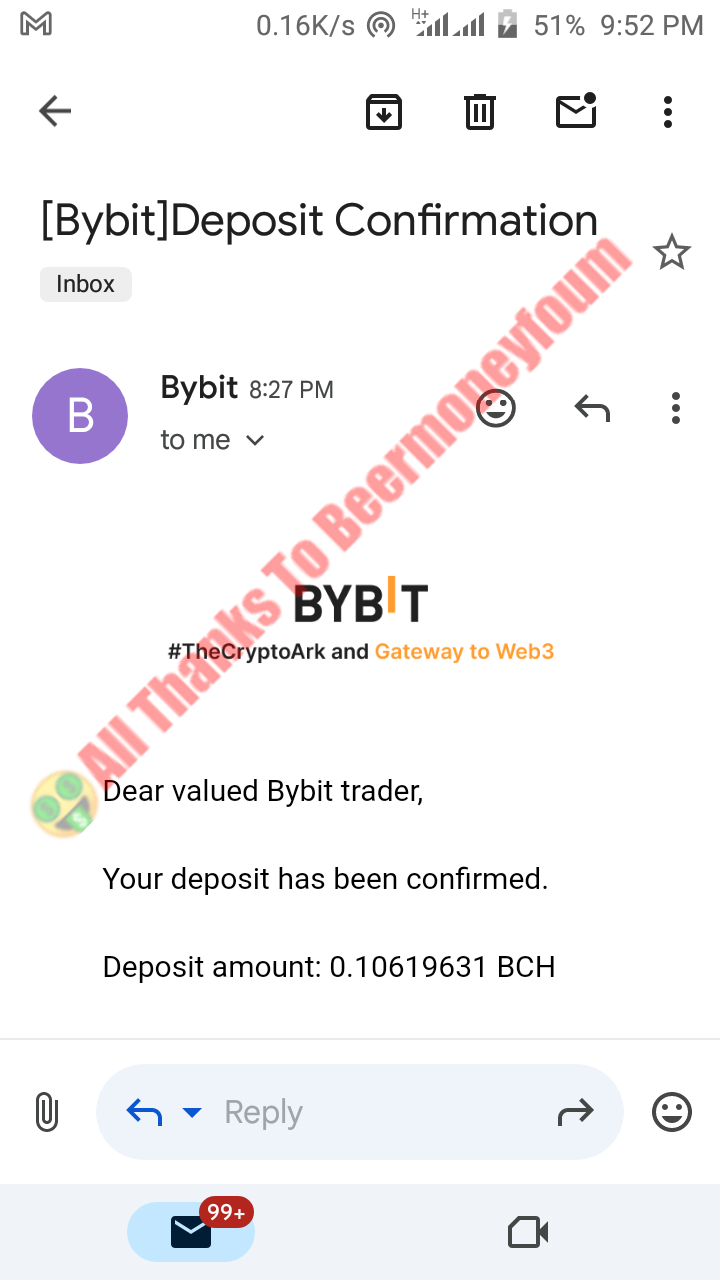Switch to the Meet video tab

point(528,1232)
